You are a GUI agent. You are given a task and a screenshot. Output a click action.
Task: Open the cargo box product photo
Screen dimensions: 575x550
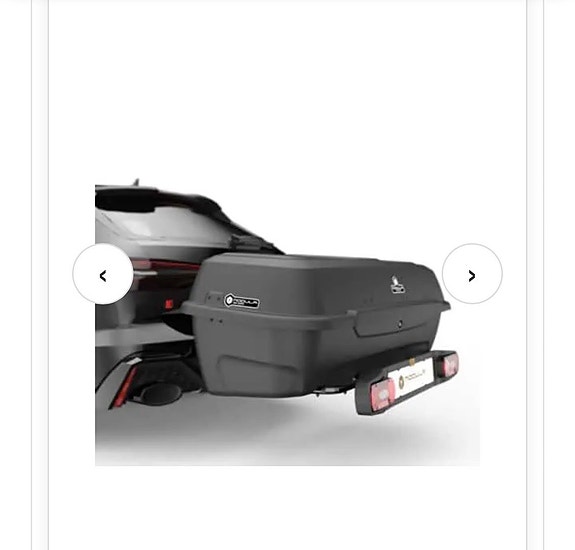(288, 323)
